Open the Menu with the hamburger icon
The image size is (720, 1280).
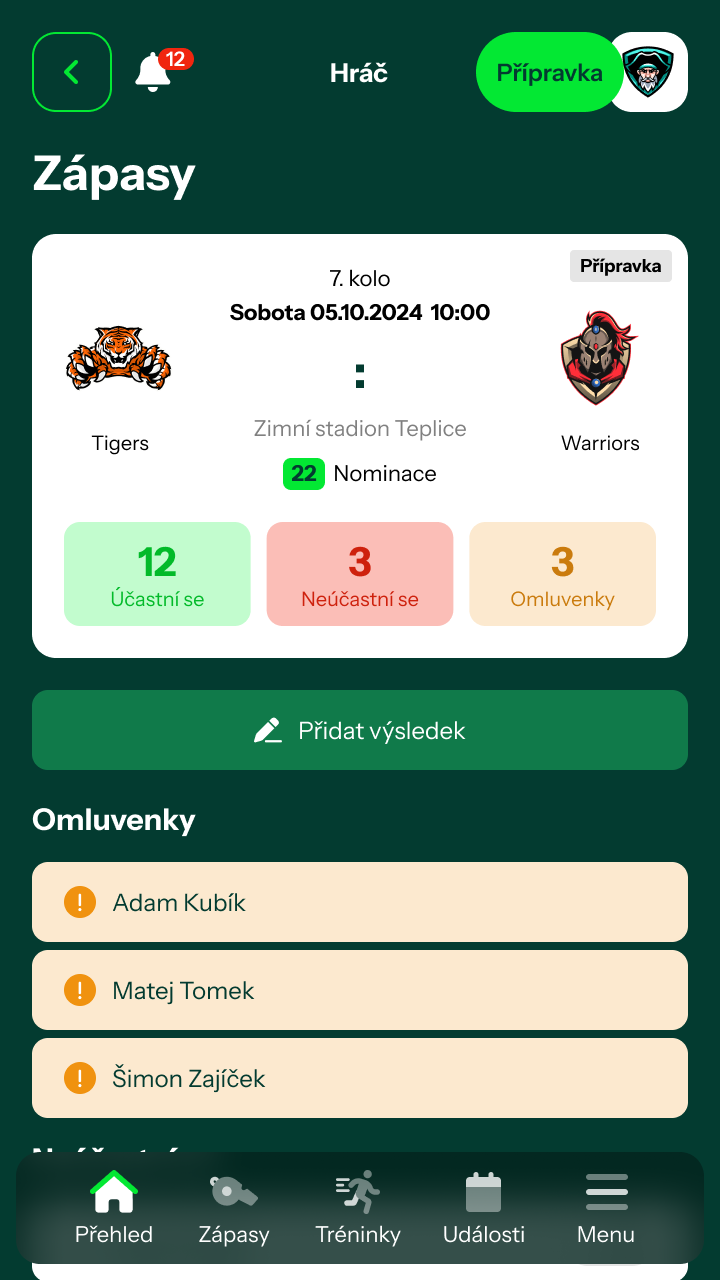605,1190
